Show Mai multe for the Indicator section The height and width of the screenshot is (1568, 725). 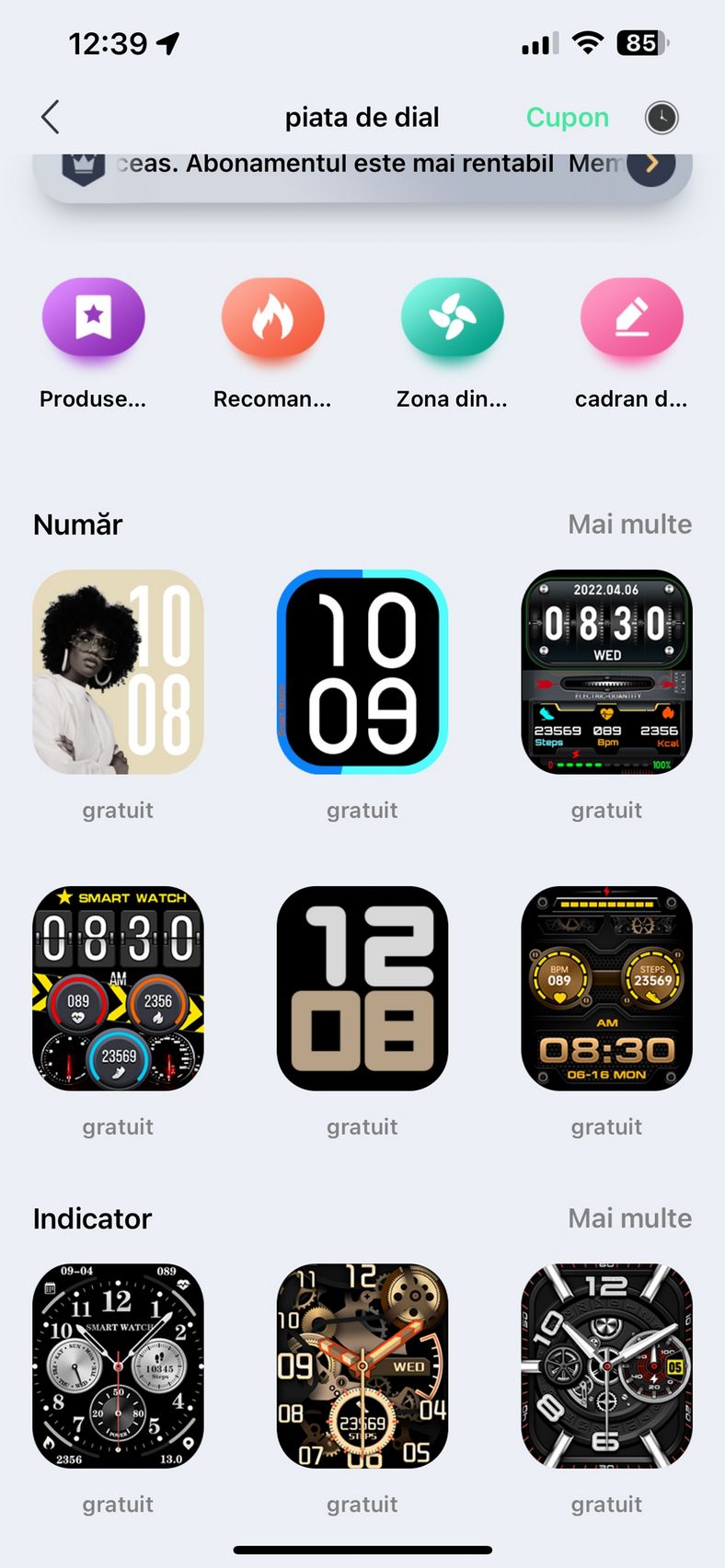(x=629, y=1218)
